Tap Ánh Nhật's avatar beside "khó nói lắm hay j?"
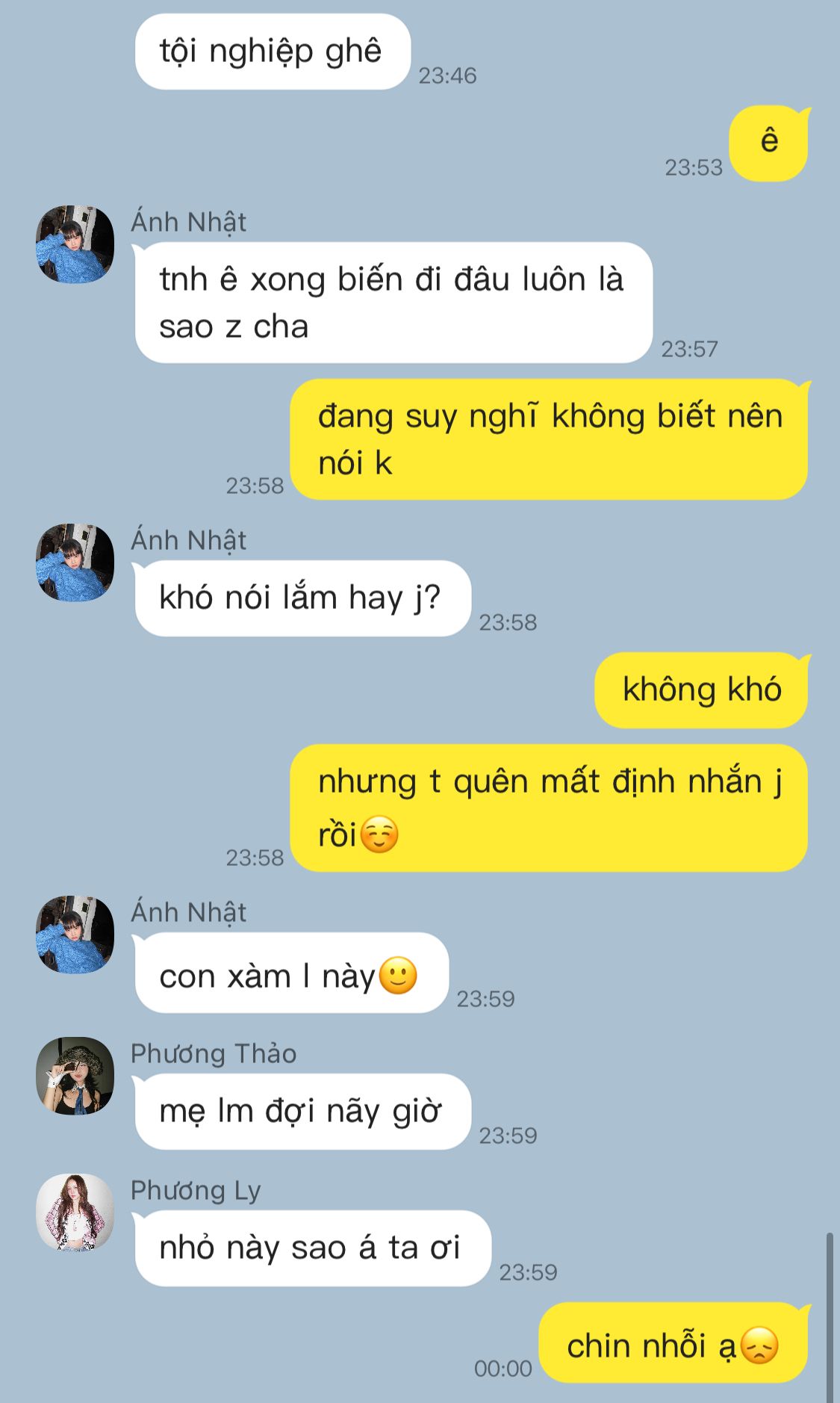840x1403 pixels. [x=75, y=563]
